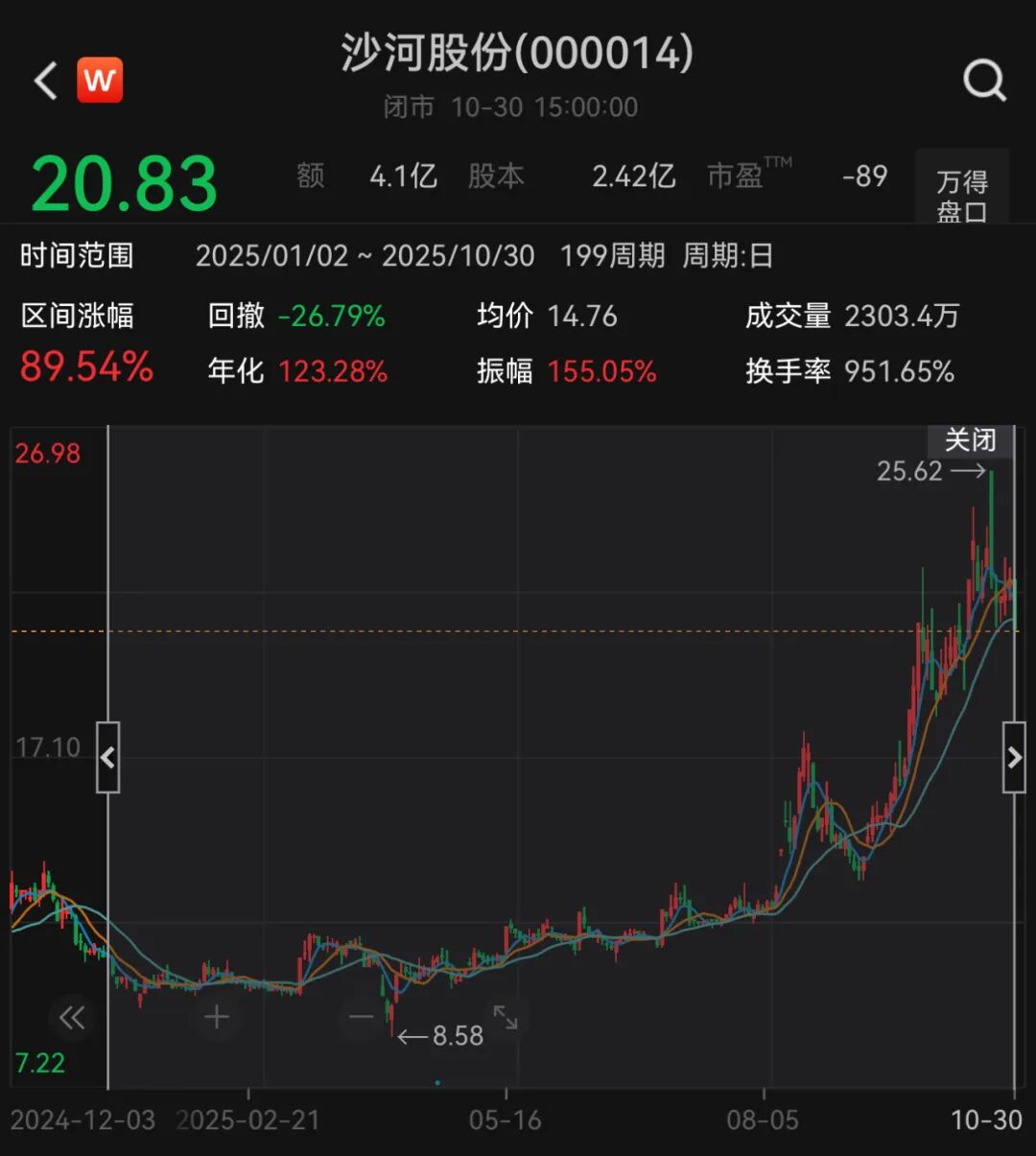The image size is (1036, 1156).
Task: Tap the right range handle arrow
Action: pos(1014,758)
